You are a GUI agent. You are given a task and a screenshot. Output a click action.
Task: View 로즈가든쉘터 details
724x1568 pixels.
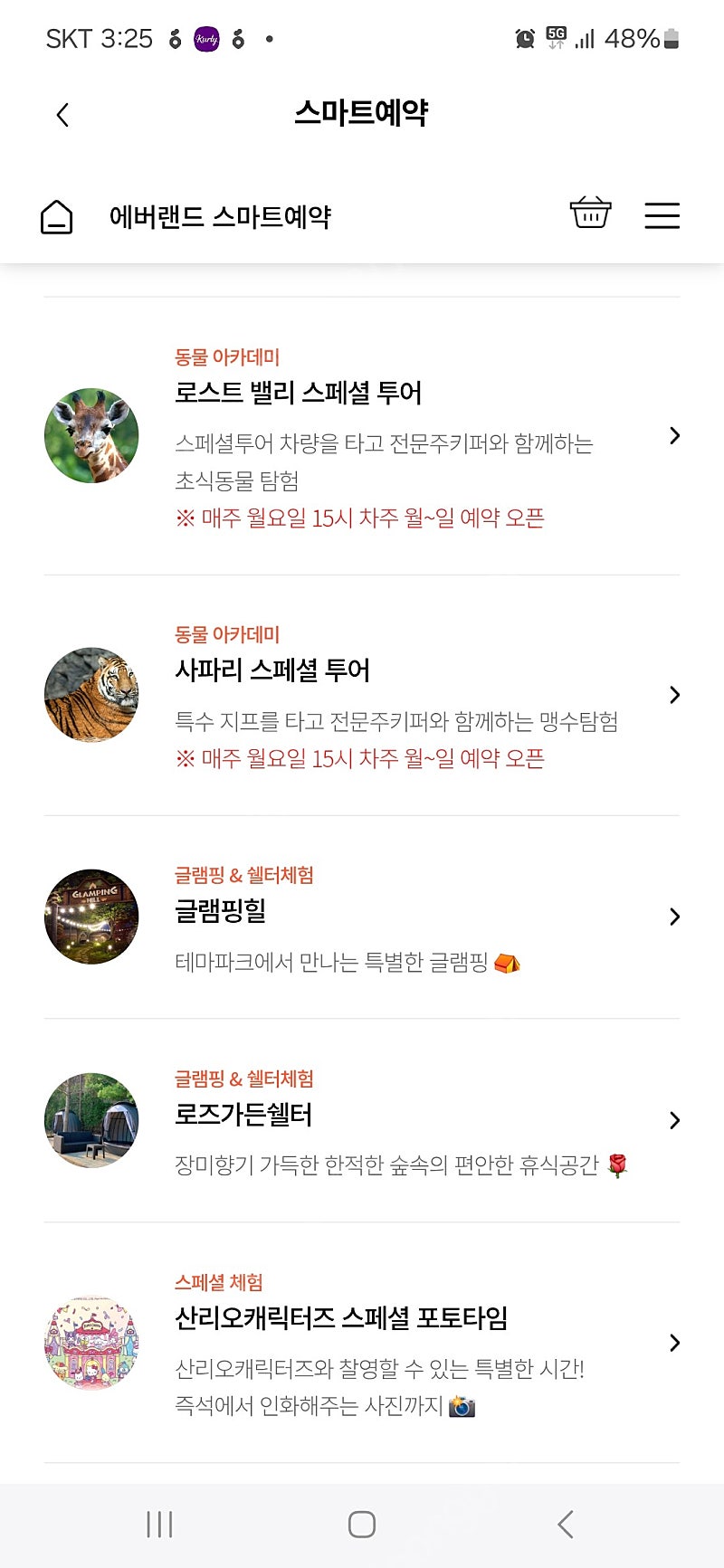pyautogui.click(x=362, y=1120)
